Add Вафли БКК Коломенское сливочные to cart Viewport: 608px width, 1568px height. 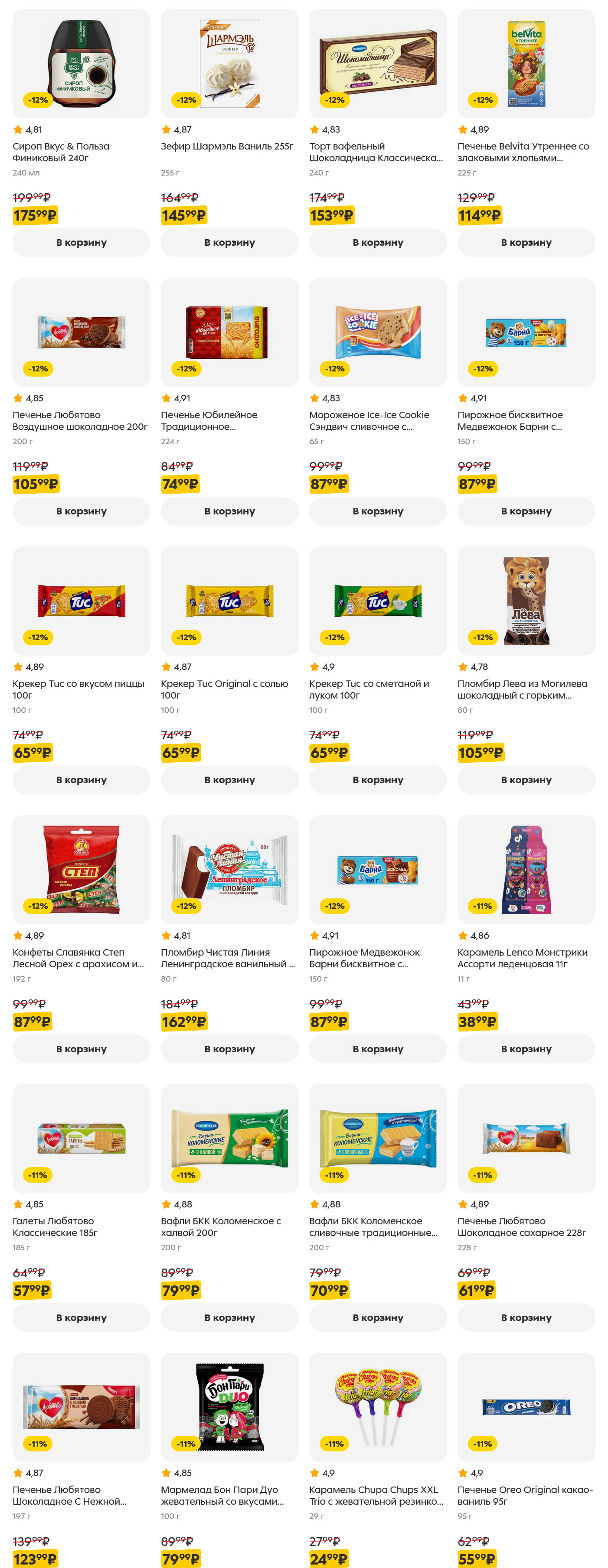[x=377, y=1317]
